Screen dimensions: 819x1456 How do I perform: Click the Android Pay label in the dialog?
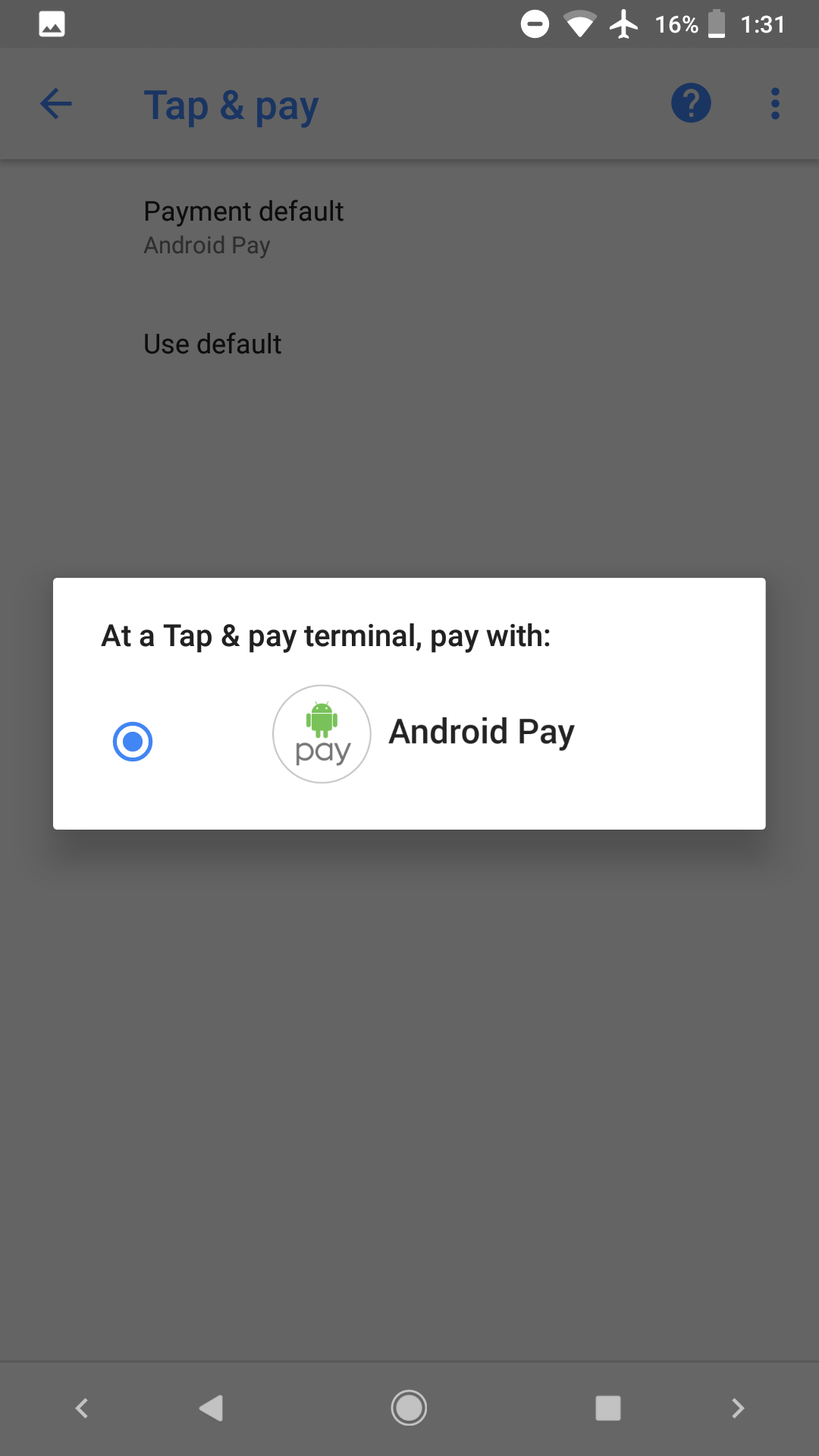pyautogui.click(x=482, y=732)
